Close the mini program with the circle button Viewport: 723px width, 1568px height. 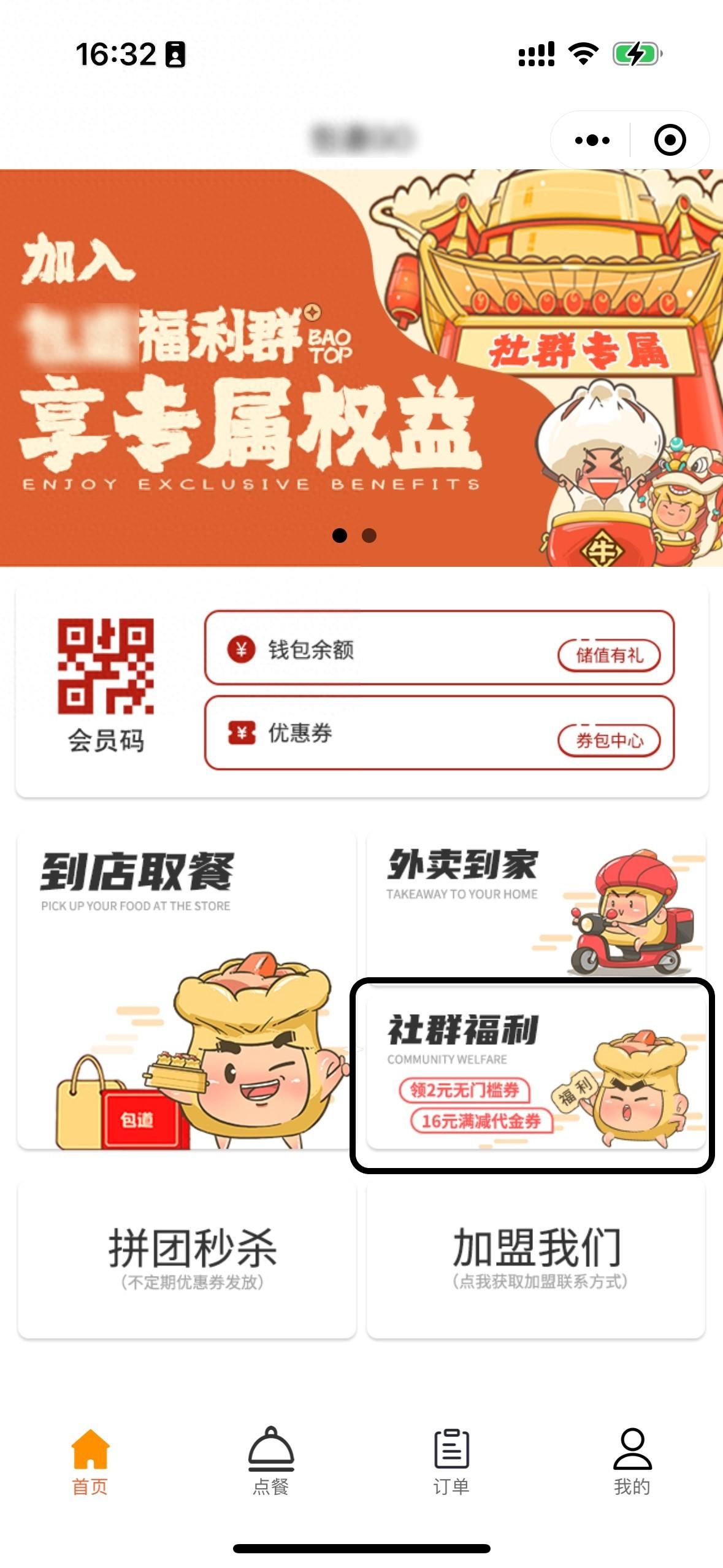(670, 140)
